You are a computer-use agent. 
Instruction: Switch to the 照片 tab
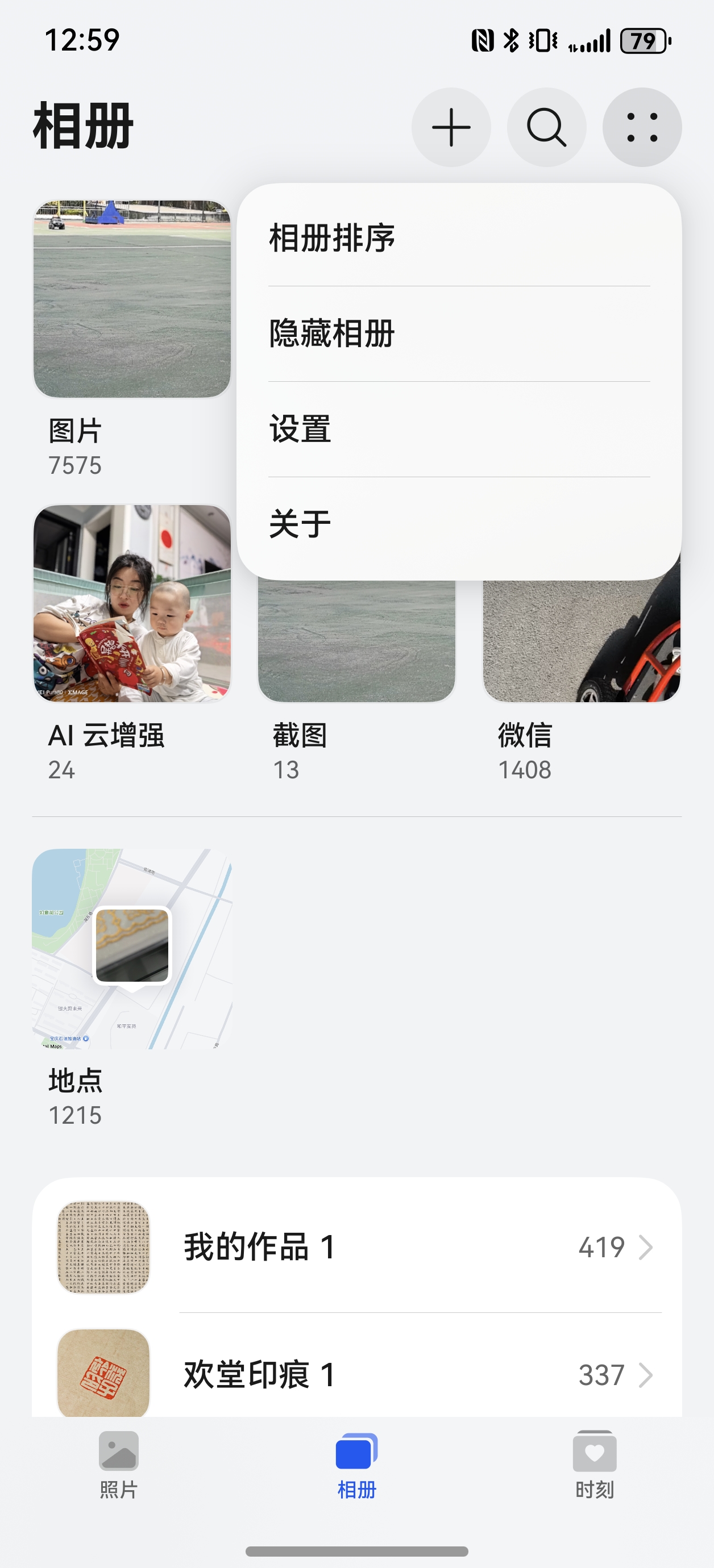119,1465
